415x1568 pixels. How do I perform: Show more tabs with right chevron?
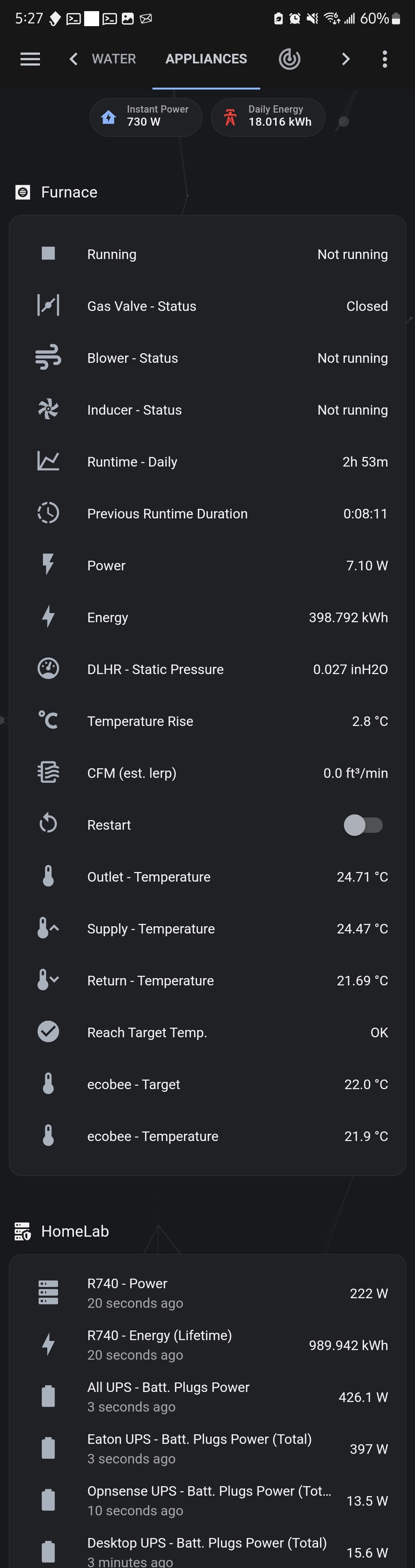[x=345, y=59]
